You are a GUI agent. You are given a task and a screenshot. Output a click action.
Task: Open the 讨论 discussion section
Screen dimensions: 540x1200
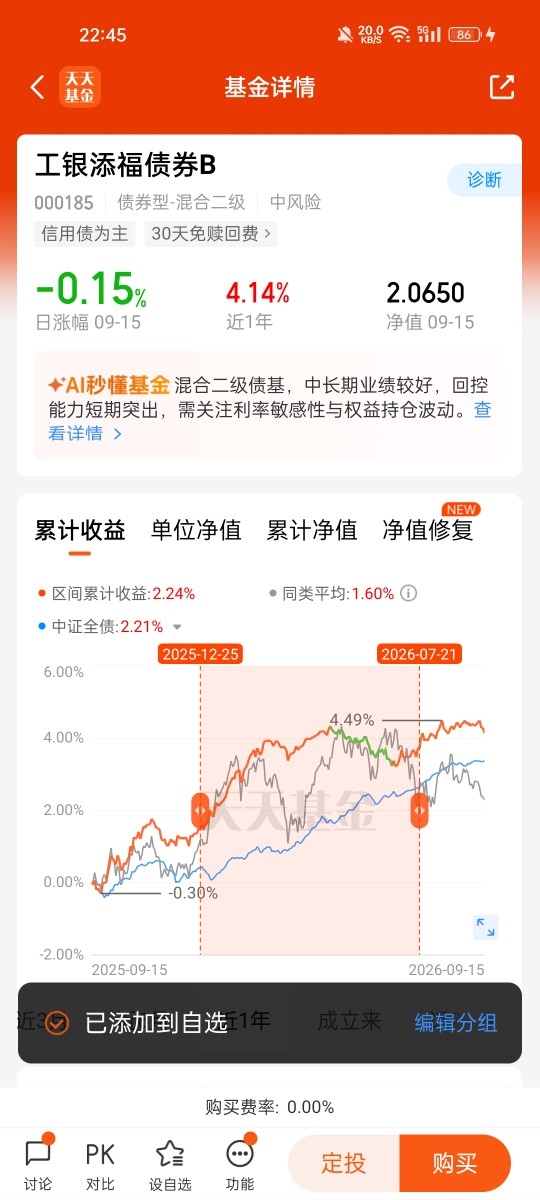(x=38, y=1164)
